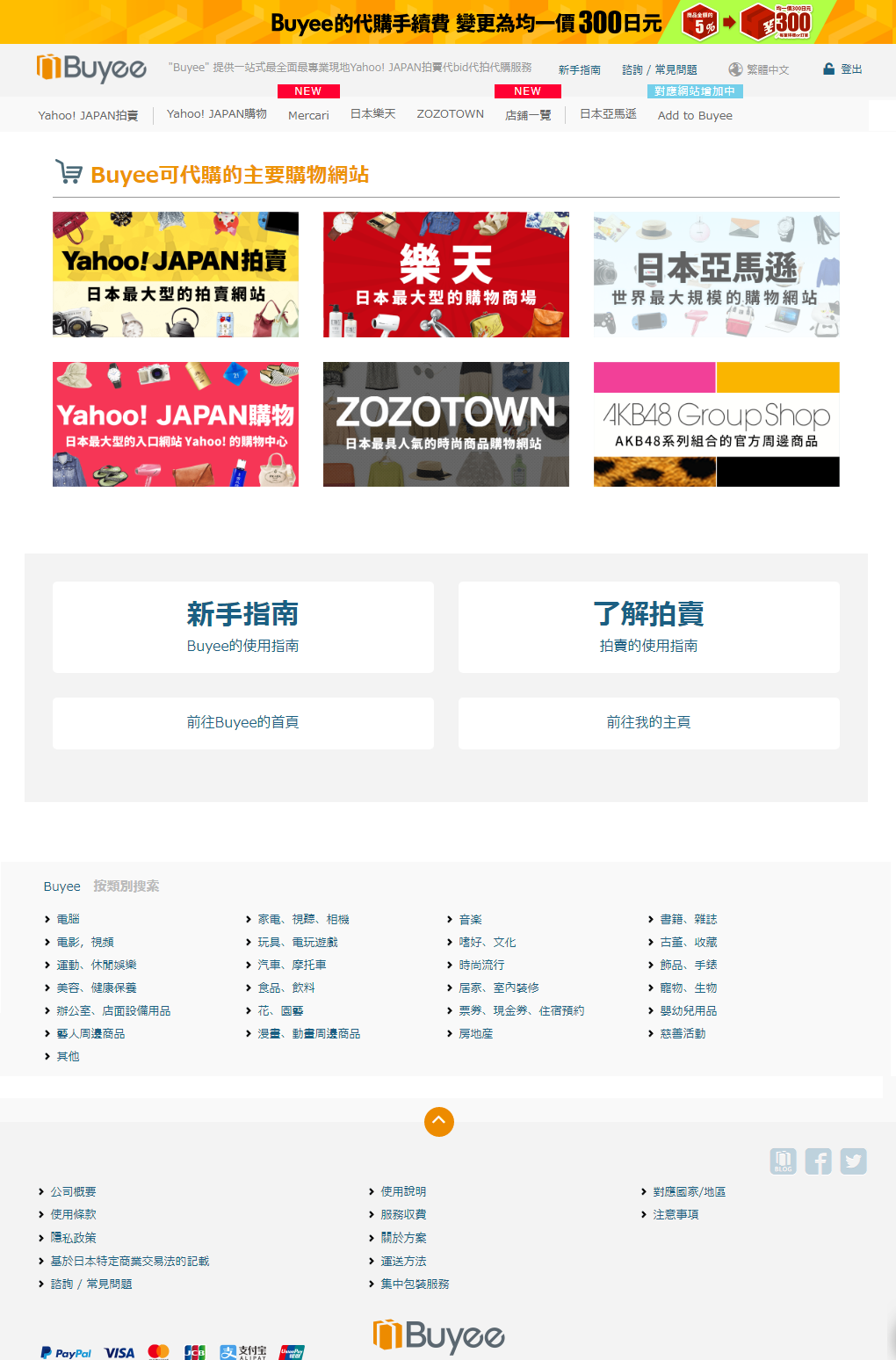Open the 樂天 shopping mall tile
Screen dimensions: 896x1360
pos(445,274)
